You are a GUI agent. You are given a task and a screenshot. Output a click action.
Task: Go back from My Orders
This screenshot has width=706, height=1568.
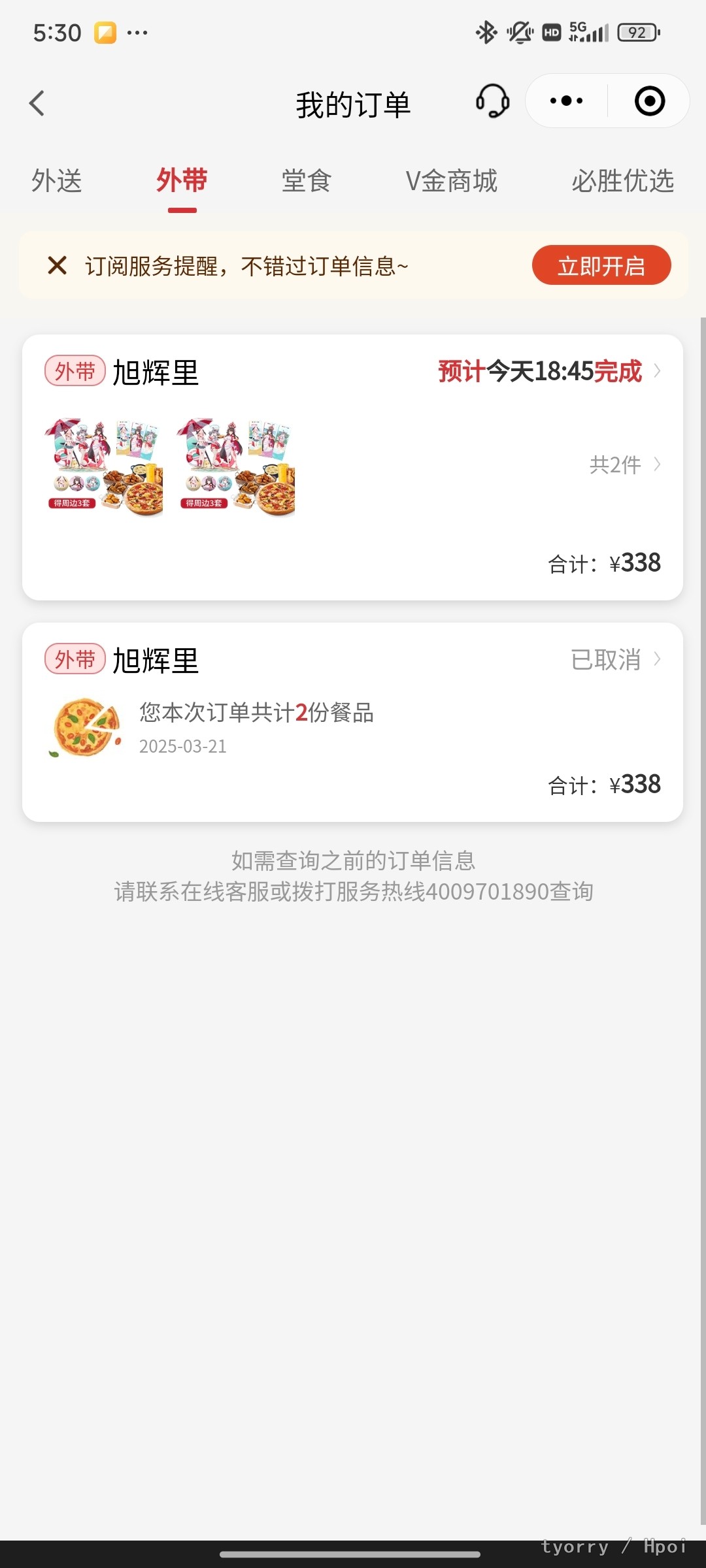pos(37,103)
